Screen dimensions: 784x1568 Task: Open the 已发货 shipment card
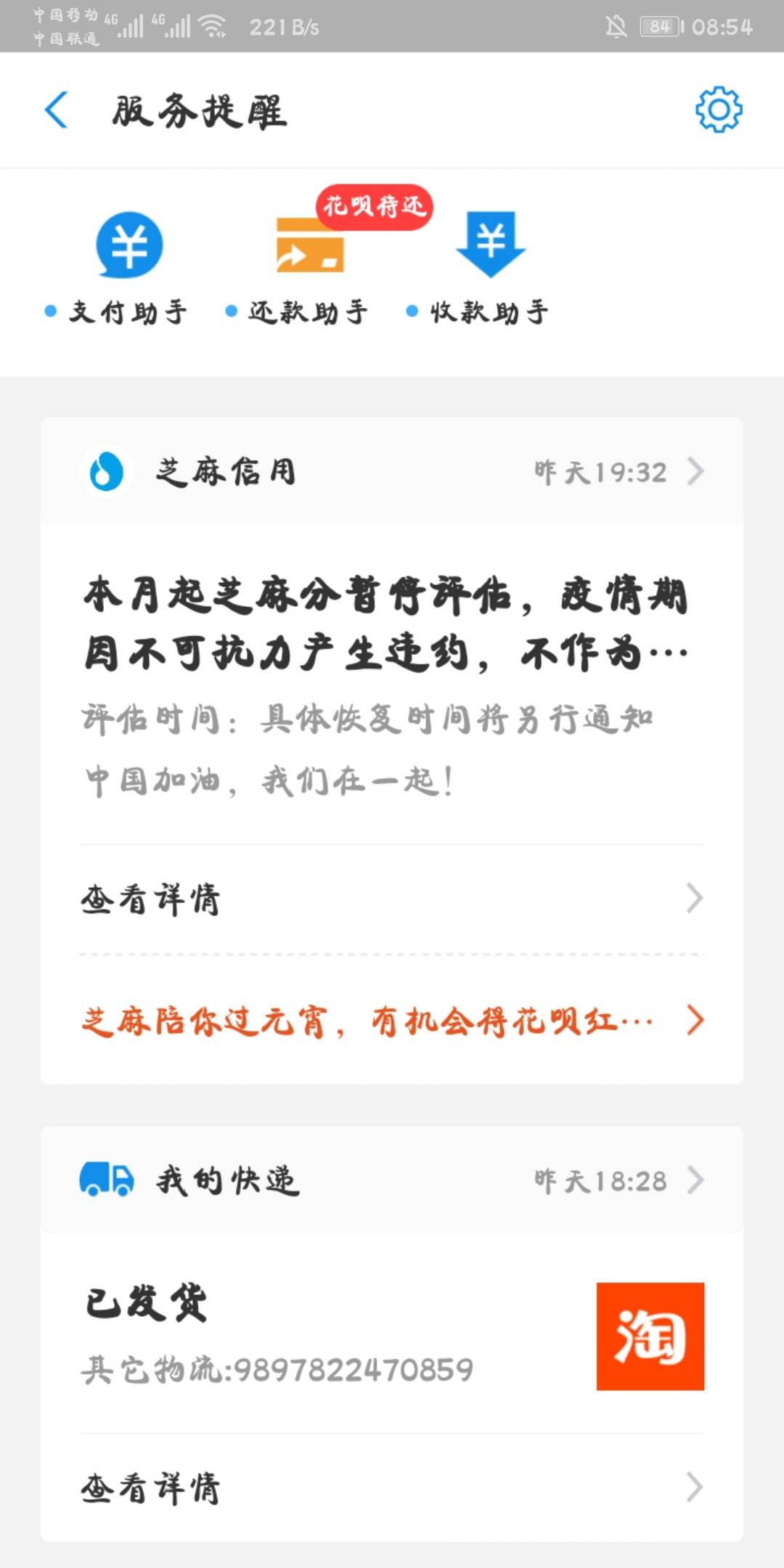pos(392,1334)
